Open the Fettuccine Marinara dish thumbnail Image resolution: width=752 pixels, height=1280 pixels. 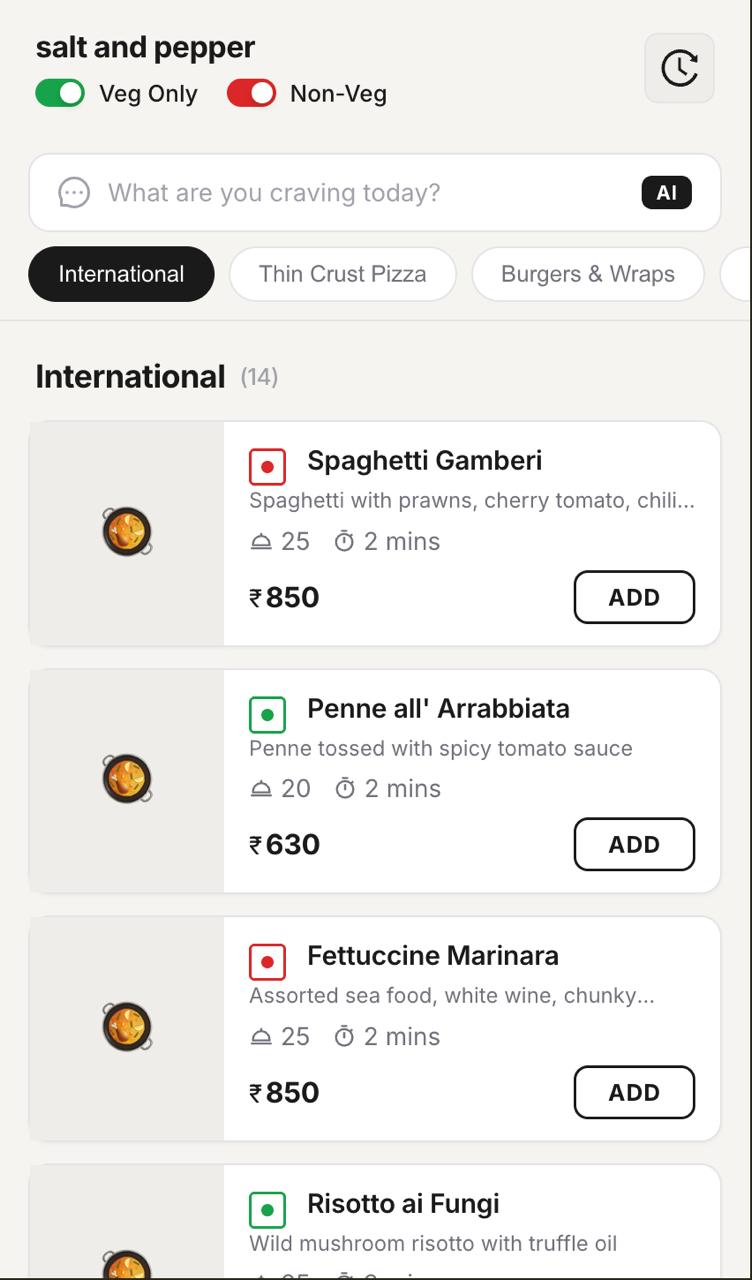(127, 1028)
